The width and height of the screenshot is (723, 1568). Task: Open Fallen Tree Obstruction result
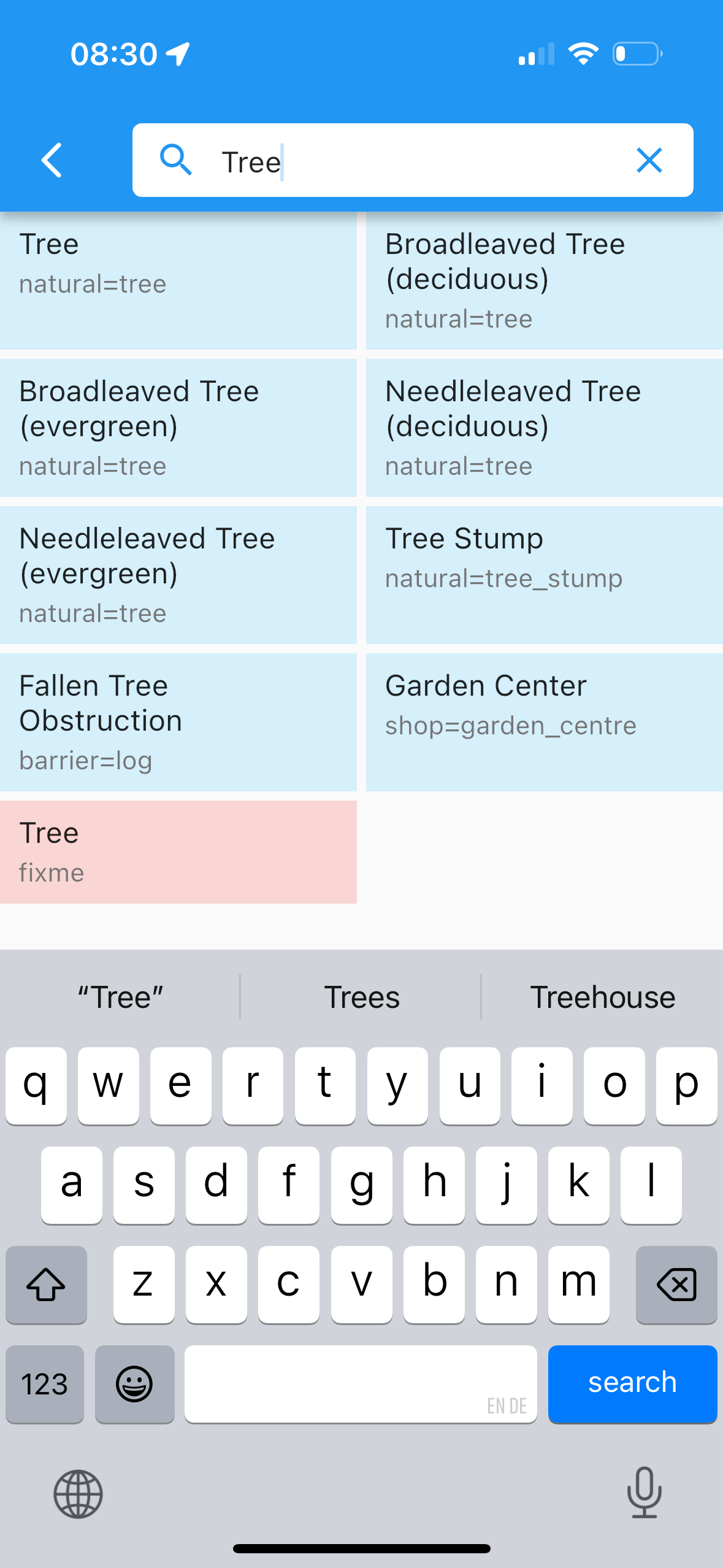(178, 722)
